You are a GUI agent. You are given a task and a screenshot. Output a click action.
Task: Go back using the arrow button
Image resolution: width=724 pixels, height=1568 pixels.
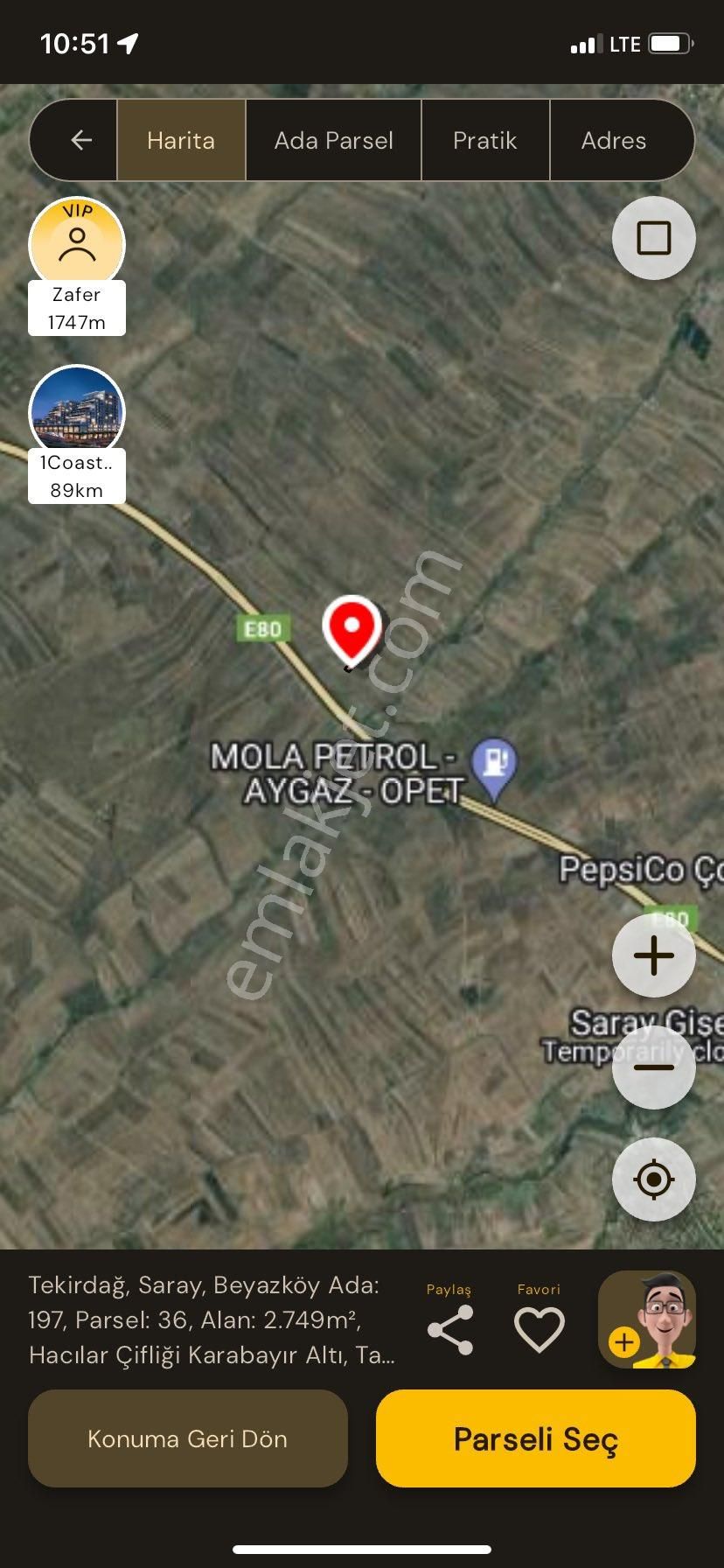click(x=81, y=140)
